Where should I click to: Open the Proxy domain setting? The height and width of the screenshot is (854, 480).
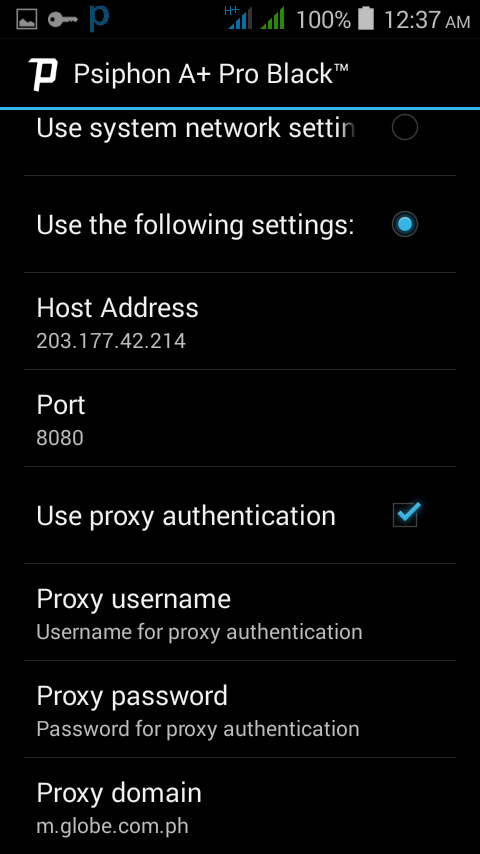click(x=240, y=806)
